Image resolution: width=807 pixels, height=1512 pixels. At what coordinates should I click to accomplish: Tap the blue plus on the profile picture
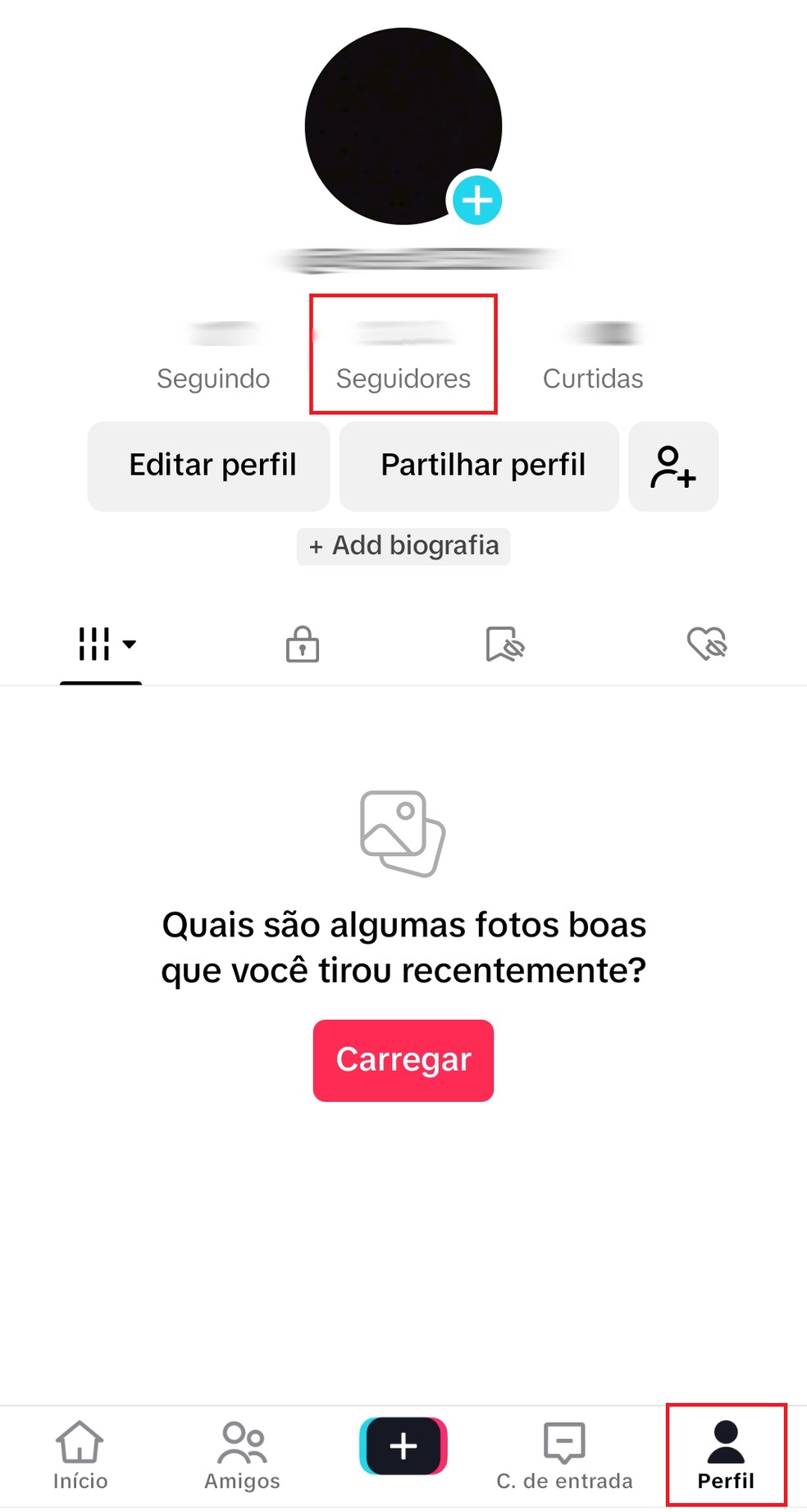(477, 198)
